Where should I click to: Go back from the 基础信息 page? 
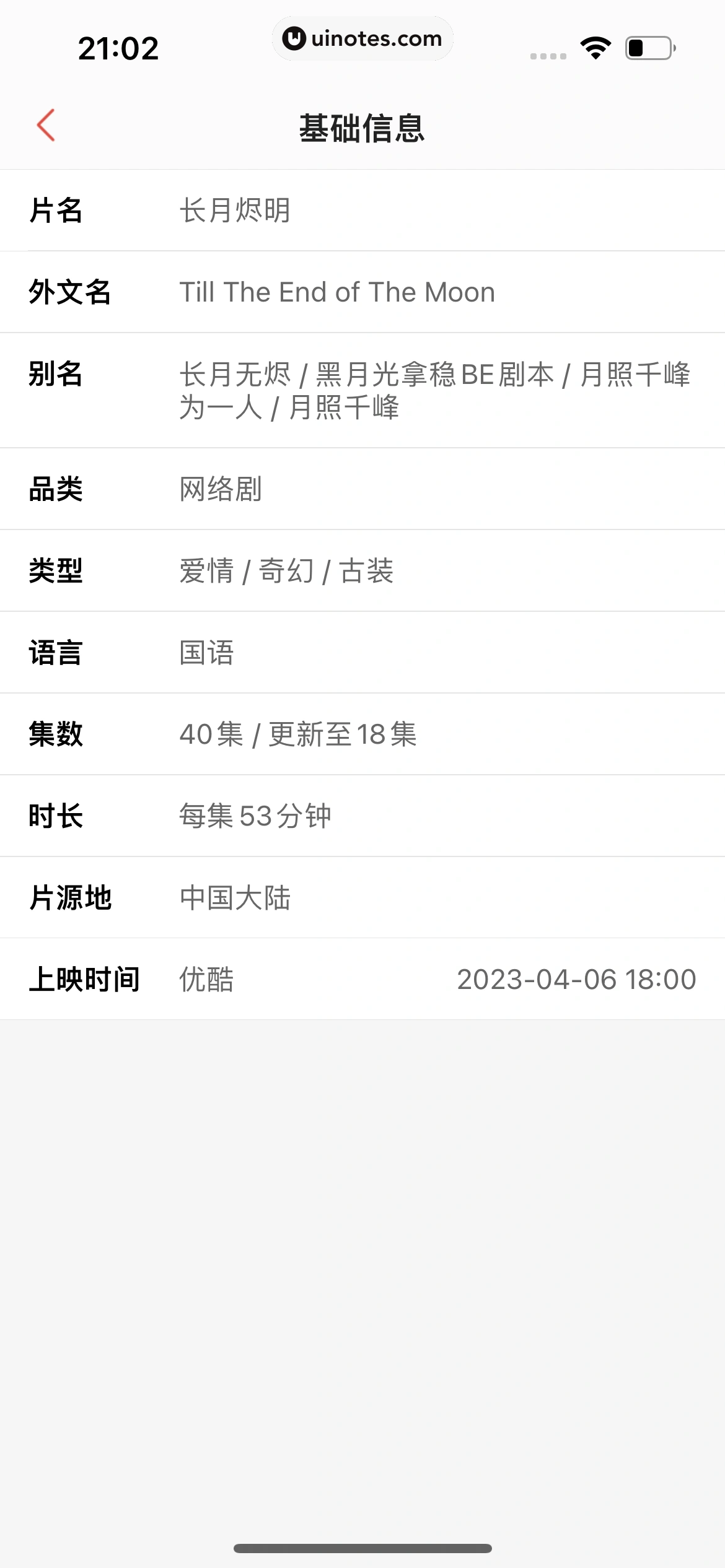click(x=46, y=126)
